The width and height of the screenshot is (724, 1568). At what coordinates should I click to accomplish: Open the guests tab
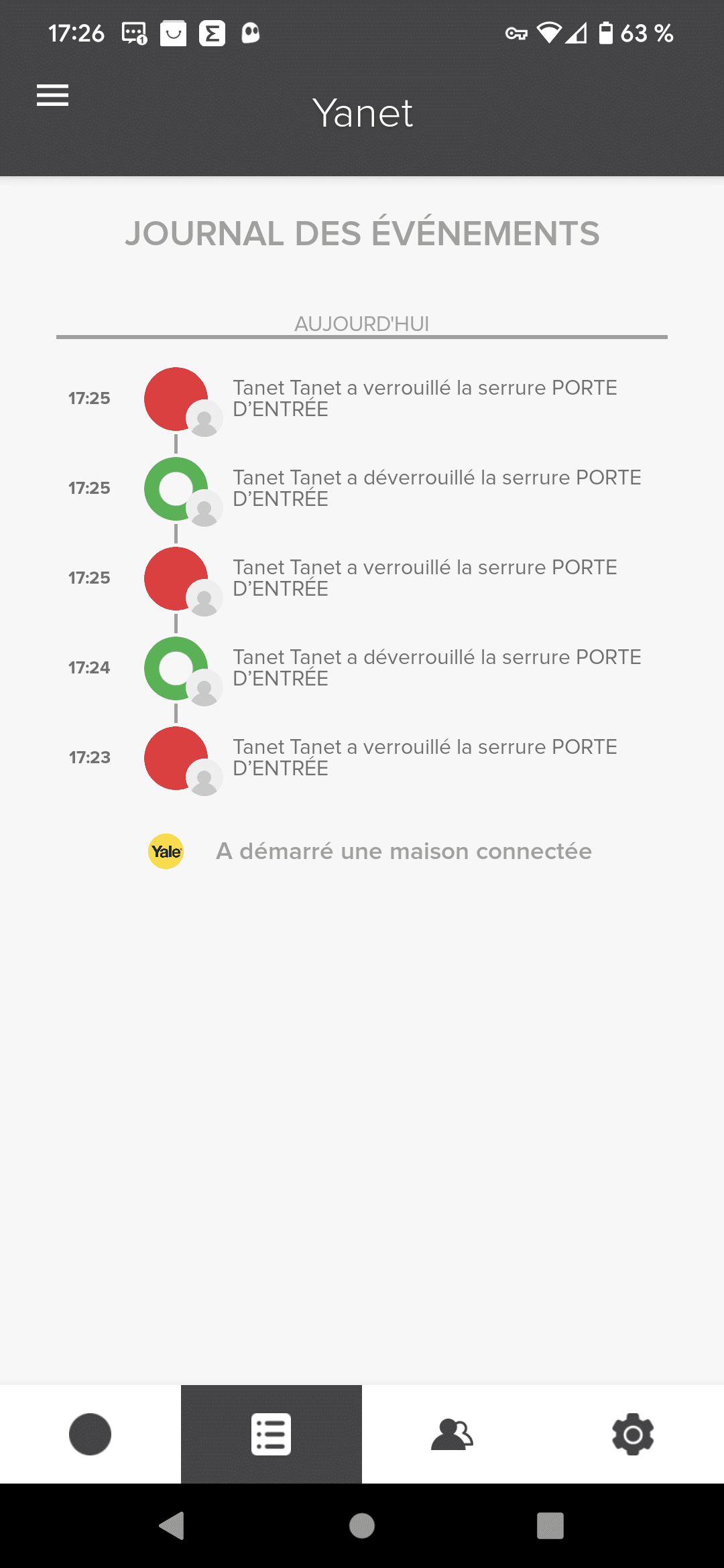click(452, 1434)
